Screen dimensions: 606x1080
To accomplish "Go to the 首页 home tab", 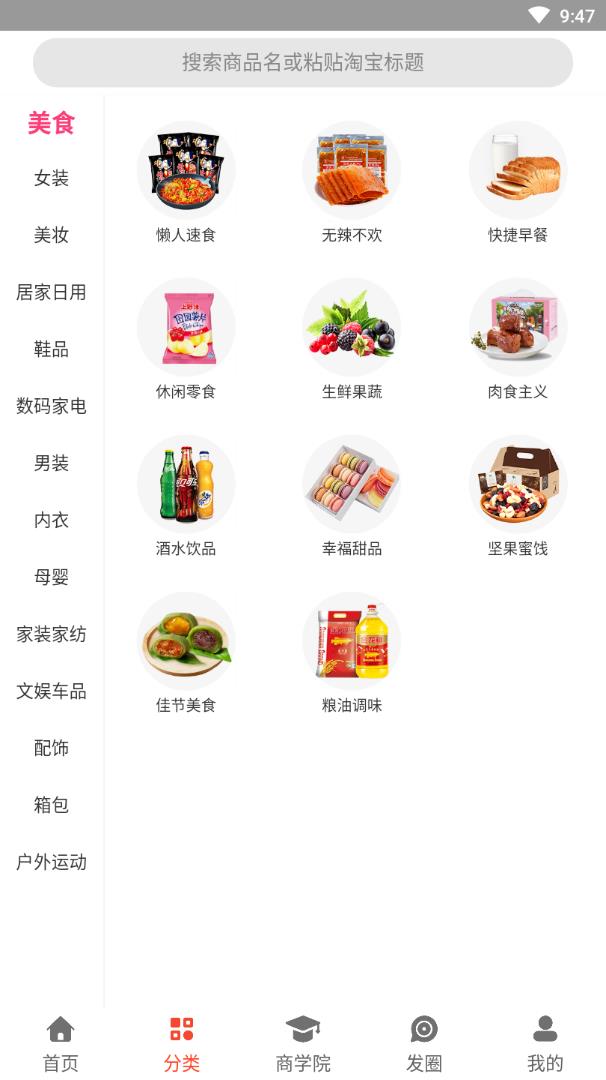I will point(61,1043).
